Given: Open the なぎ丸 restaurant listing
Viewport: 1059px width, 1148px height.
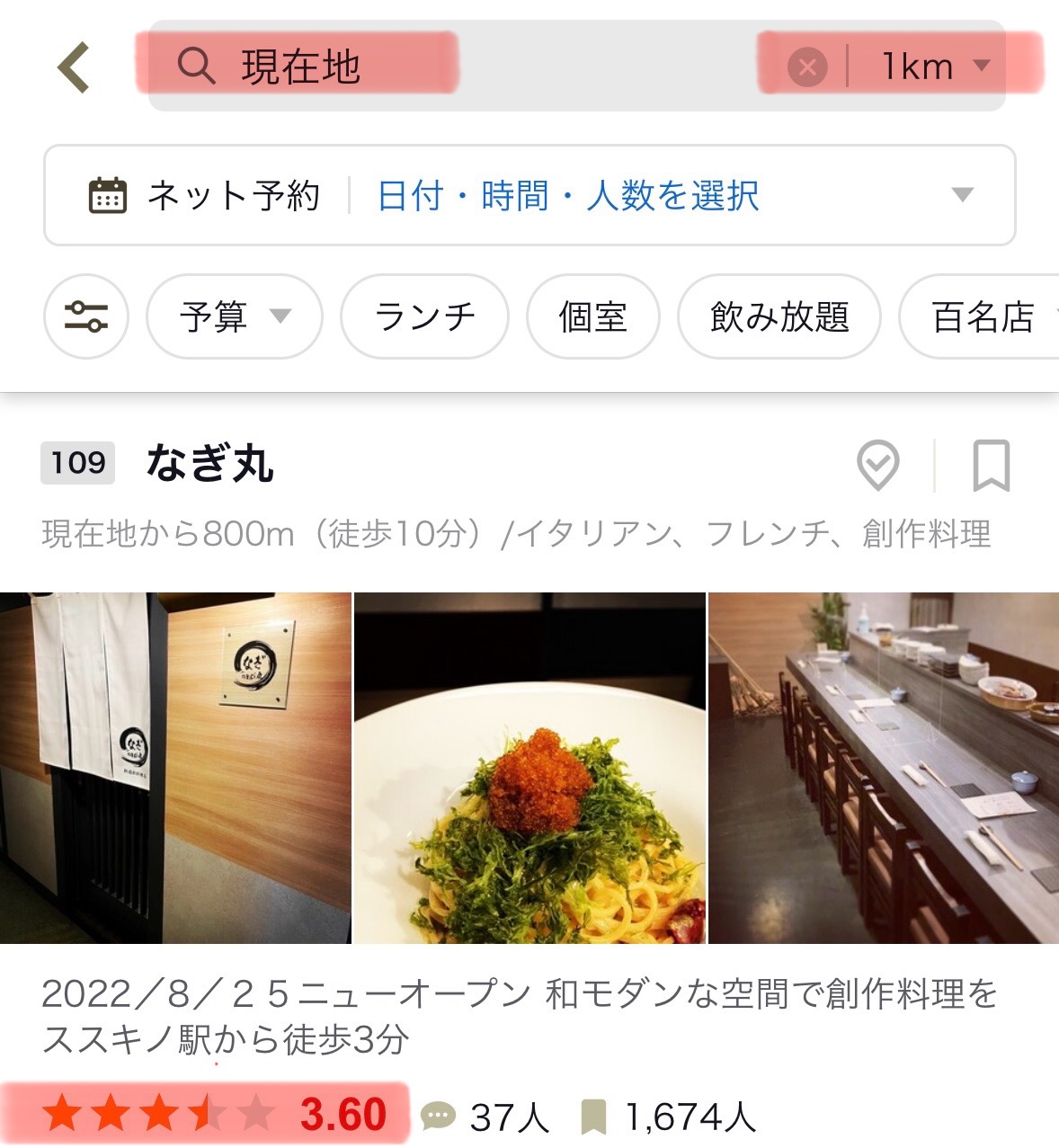Looking at the screenshot, I should click(209, 464).
